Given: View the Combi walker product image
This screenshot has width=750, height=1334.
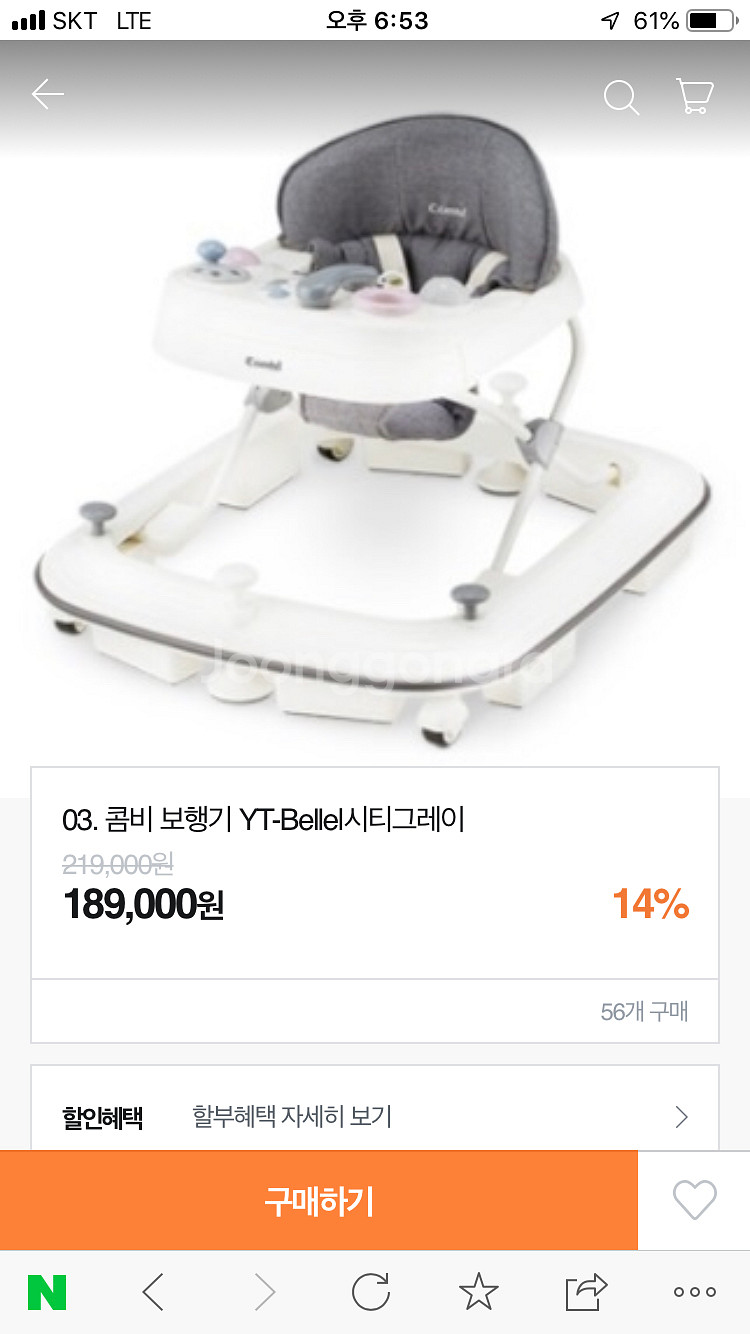Looking at the screenshot, I should (375, 430).
